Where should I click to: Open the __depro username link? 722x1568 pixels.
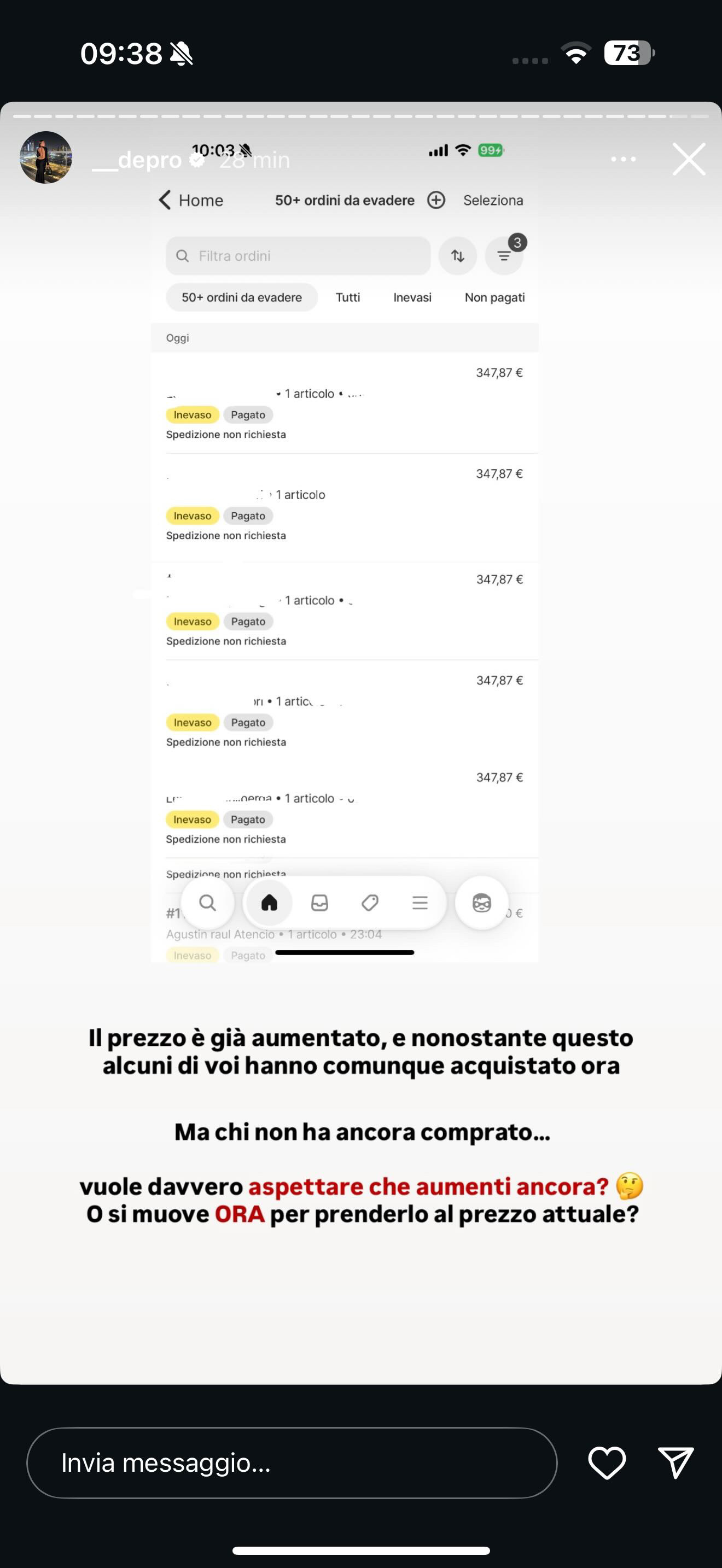(x=138, y=160)
